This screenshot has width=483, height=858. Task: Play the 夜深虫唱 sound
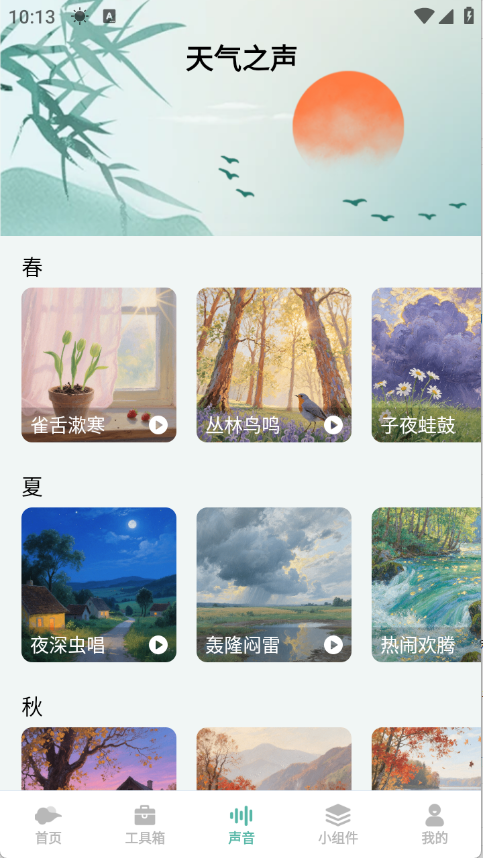(158, 645)
